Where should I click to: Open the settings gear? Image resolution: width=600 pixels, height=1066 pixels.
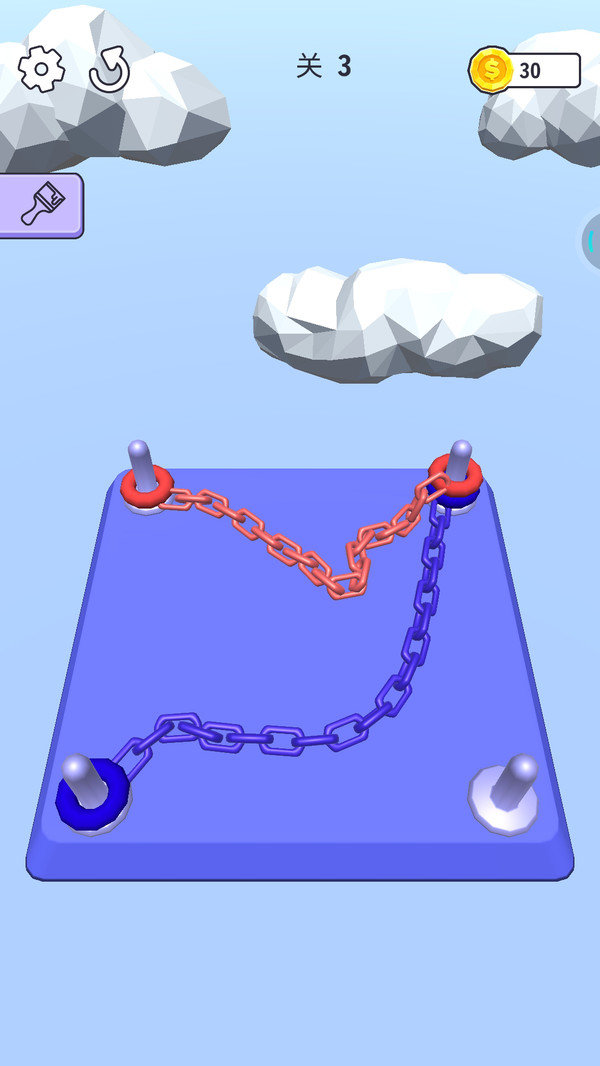pyautogui.click(x=41, y=70)
